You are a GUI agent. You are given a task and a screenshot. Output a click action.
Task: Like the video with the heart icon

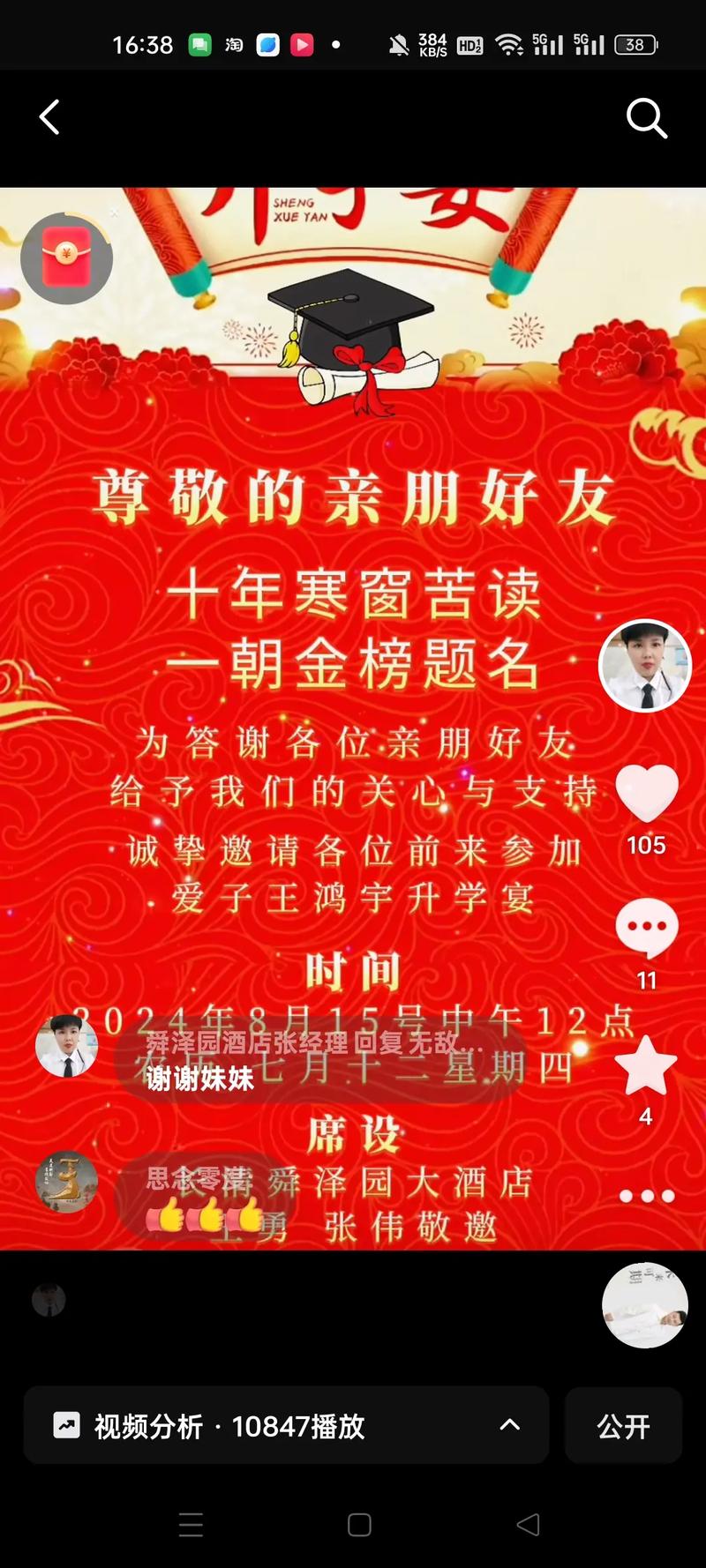click(647, 791)
